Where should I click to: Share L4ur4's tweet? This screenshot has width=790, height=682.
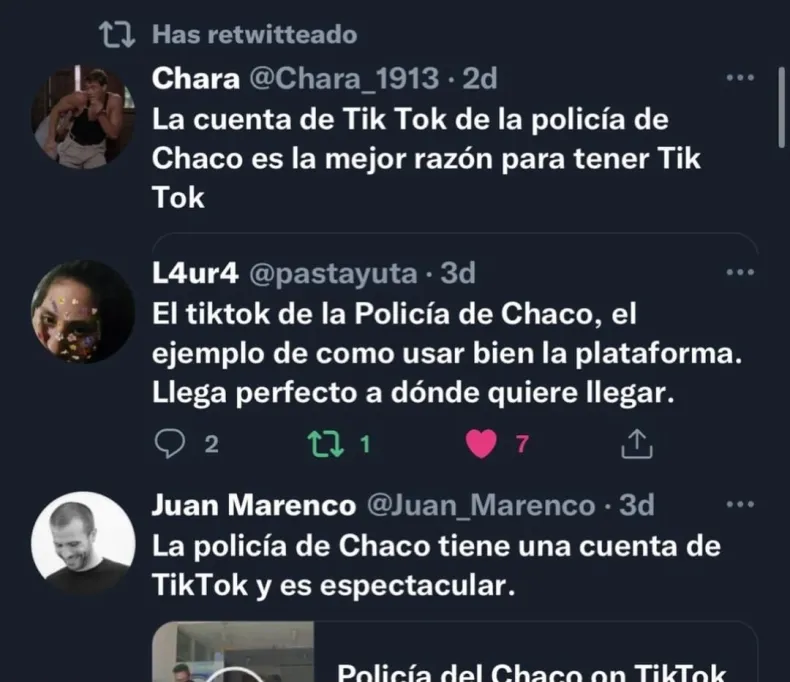(x=637, y=444)
